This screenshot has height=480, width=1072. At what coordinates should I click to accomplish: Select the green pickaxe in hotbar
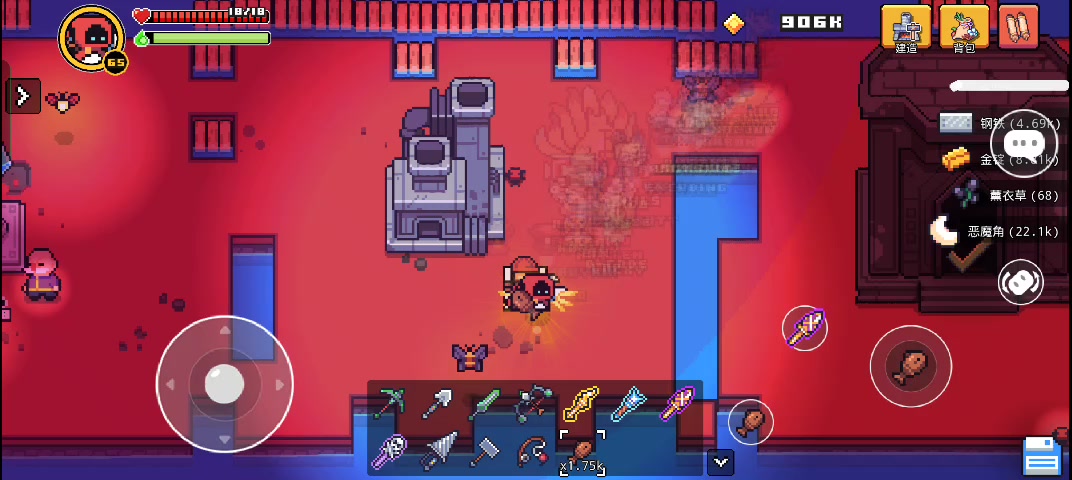tap(390, 404)
